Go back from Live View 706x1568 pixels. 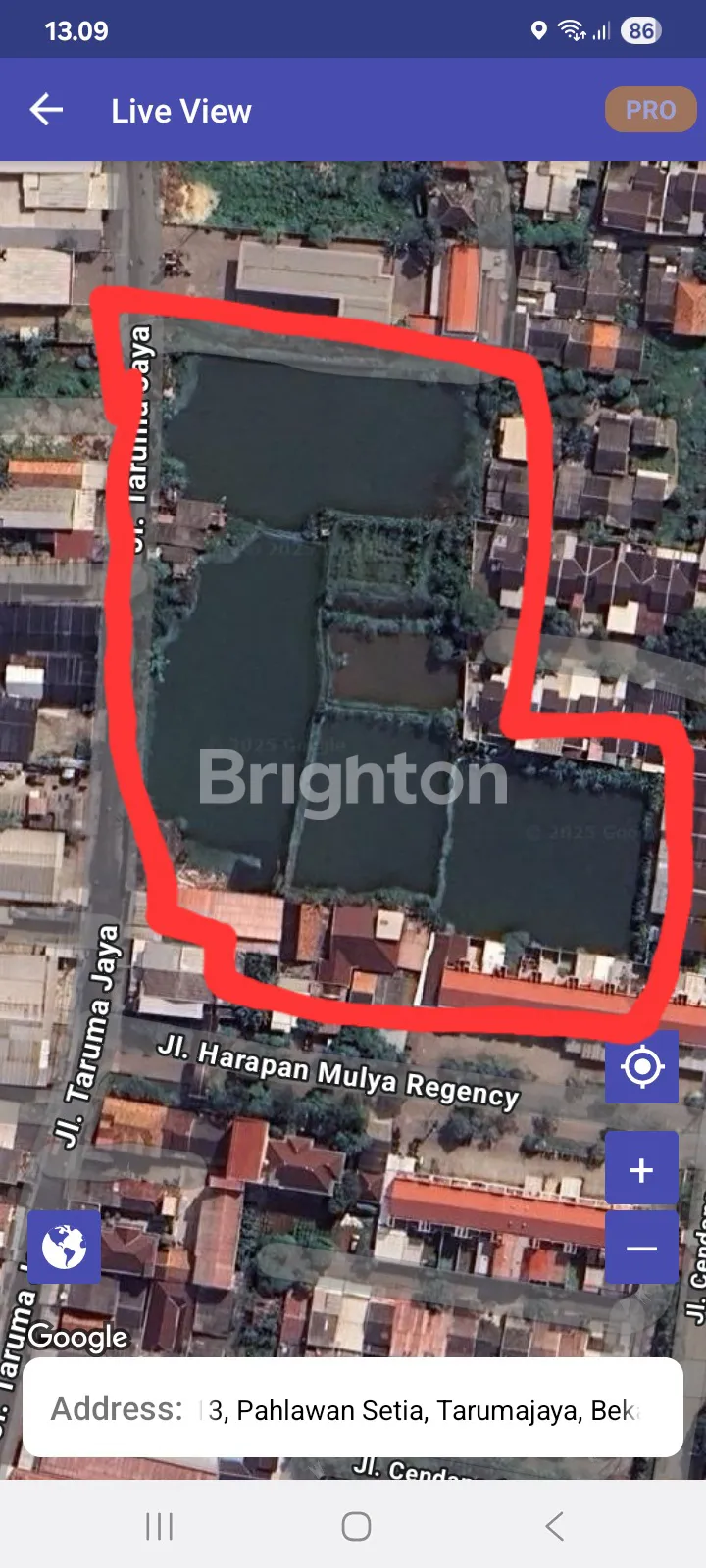pos(46,110)
